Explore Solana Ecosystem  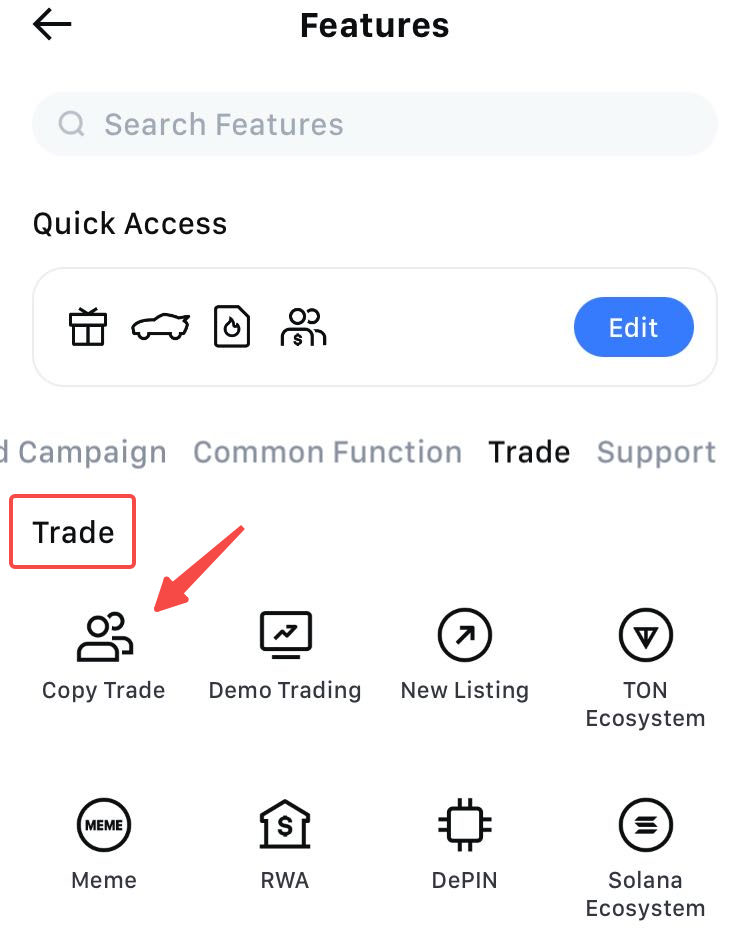645,855
